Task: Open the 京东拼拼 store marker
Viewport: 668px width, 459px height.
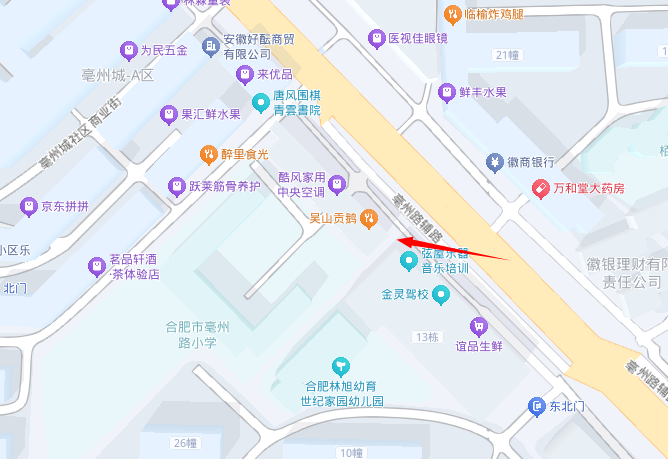Action: [x=28, y=207]
